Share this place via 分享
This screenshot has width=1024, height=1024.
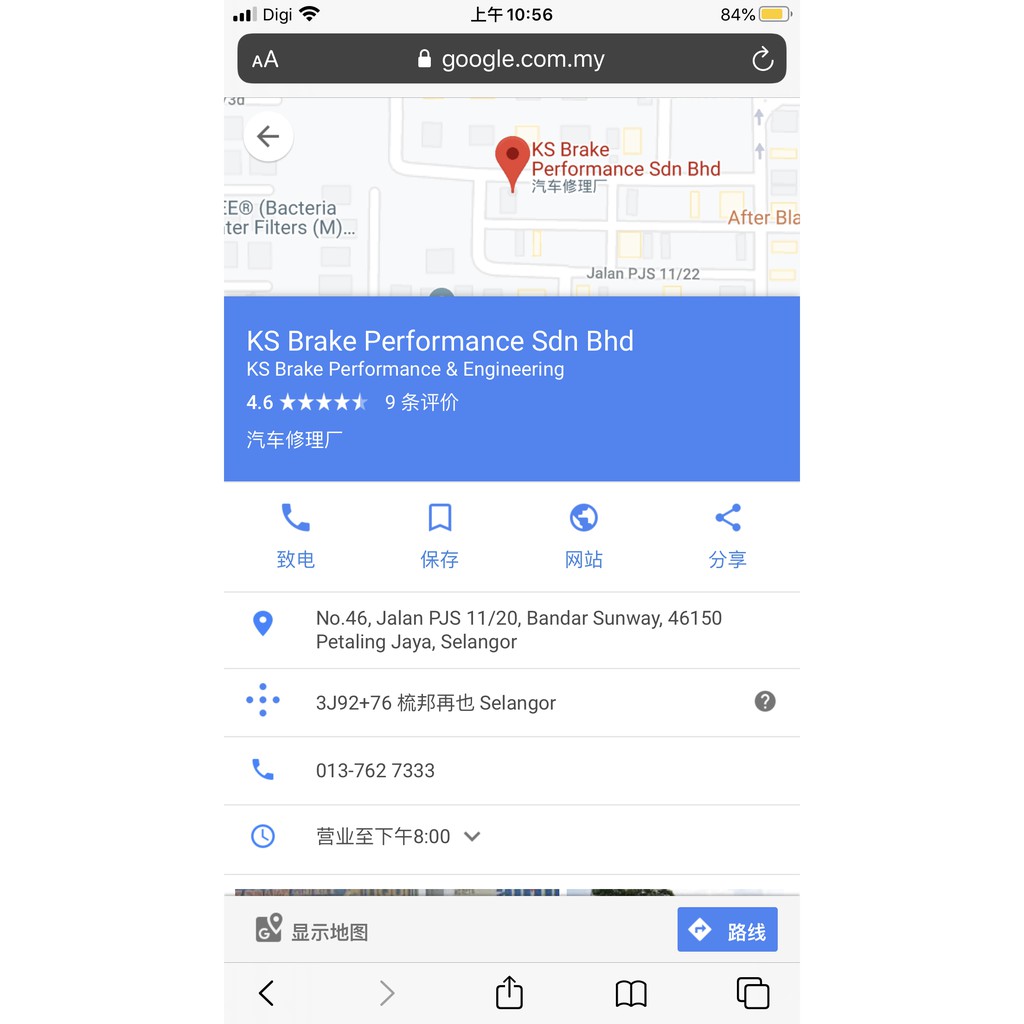coord(728,536)
